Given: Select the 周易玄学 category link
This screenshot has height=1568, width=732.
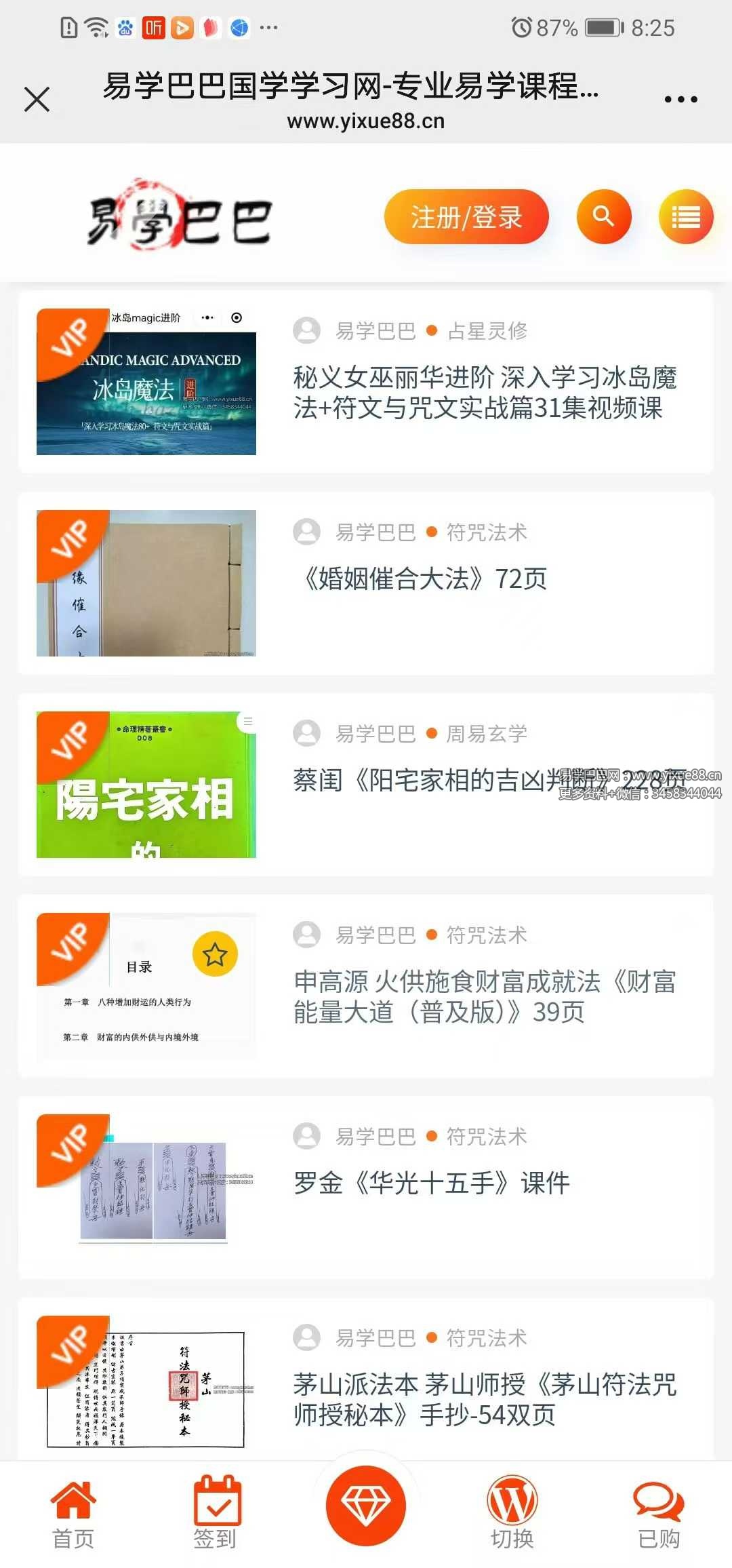Looking at the screenshot, I should (x=487, y=734).
